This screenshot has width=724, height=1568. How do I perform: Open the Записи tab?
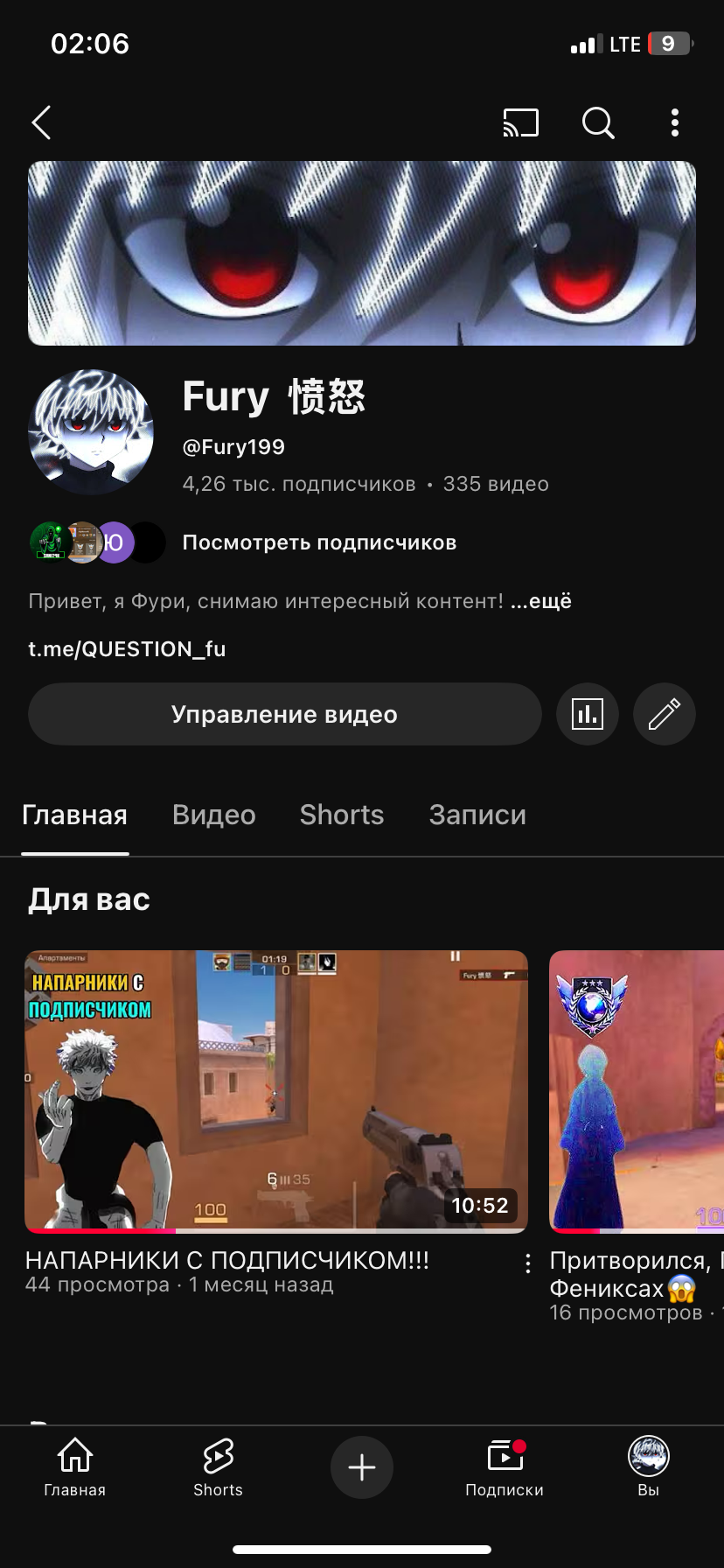[x=477, y=815]
